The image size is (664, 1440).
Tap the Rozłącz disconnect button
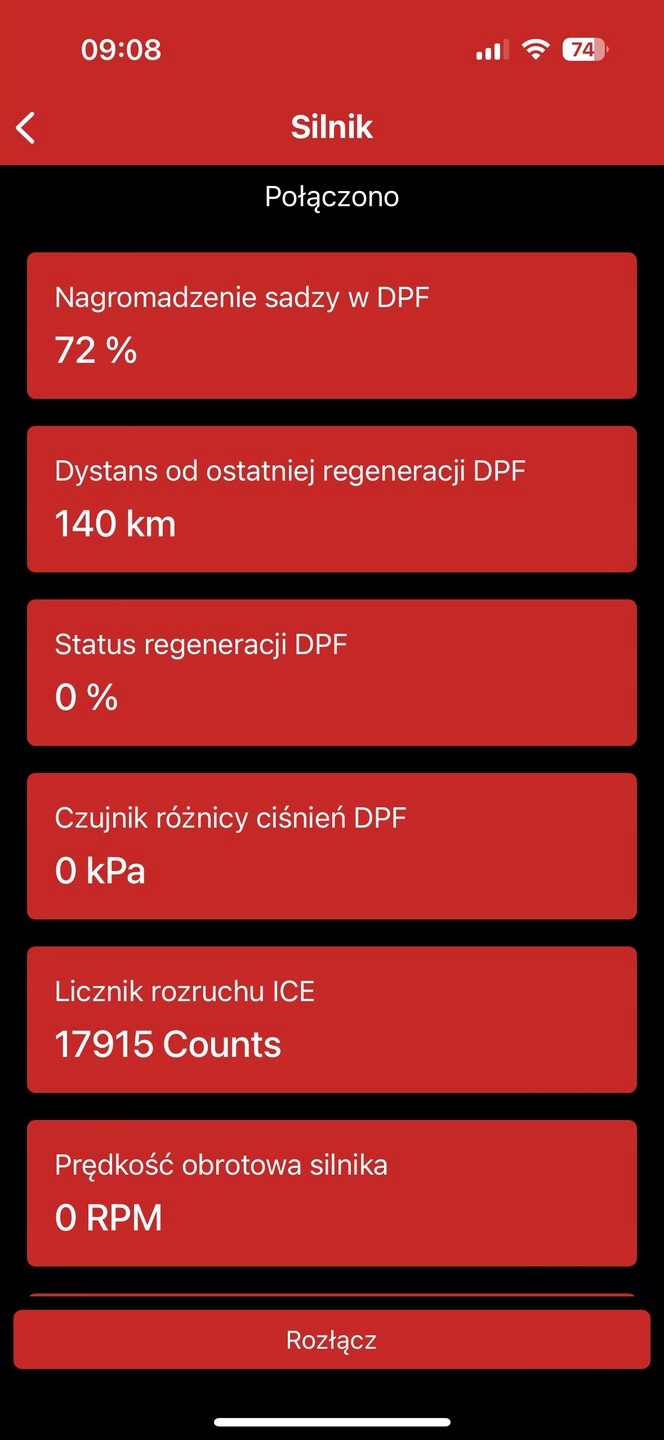click(x=331, y=1340)
